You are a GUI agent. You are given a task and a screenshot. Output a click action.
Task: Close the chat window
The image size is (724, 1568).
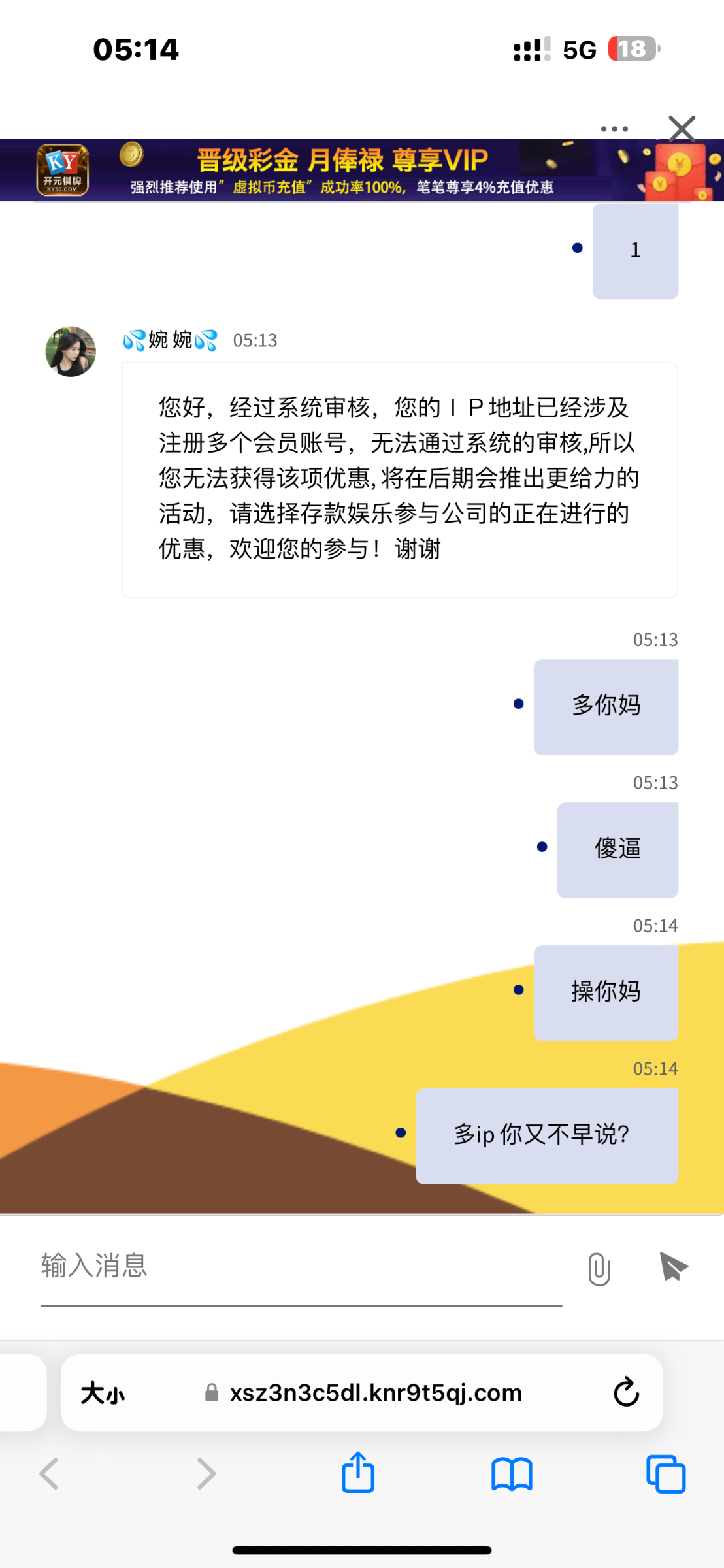click(x=682, y=129)
